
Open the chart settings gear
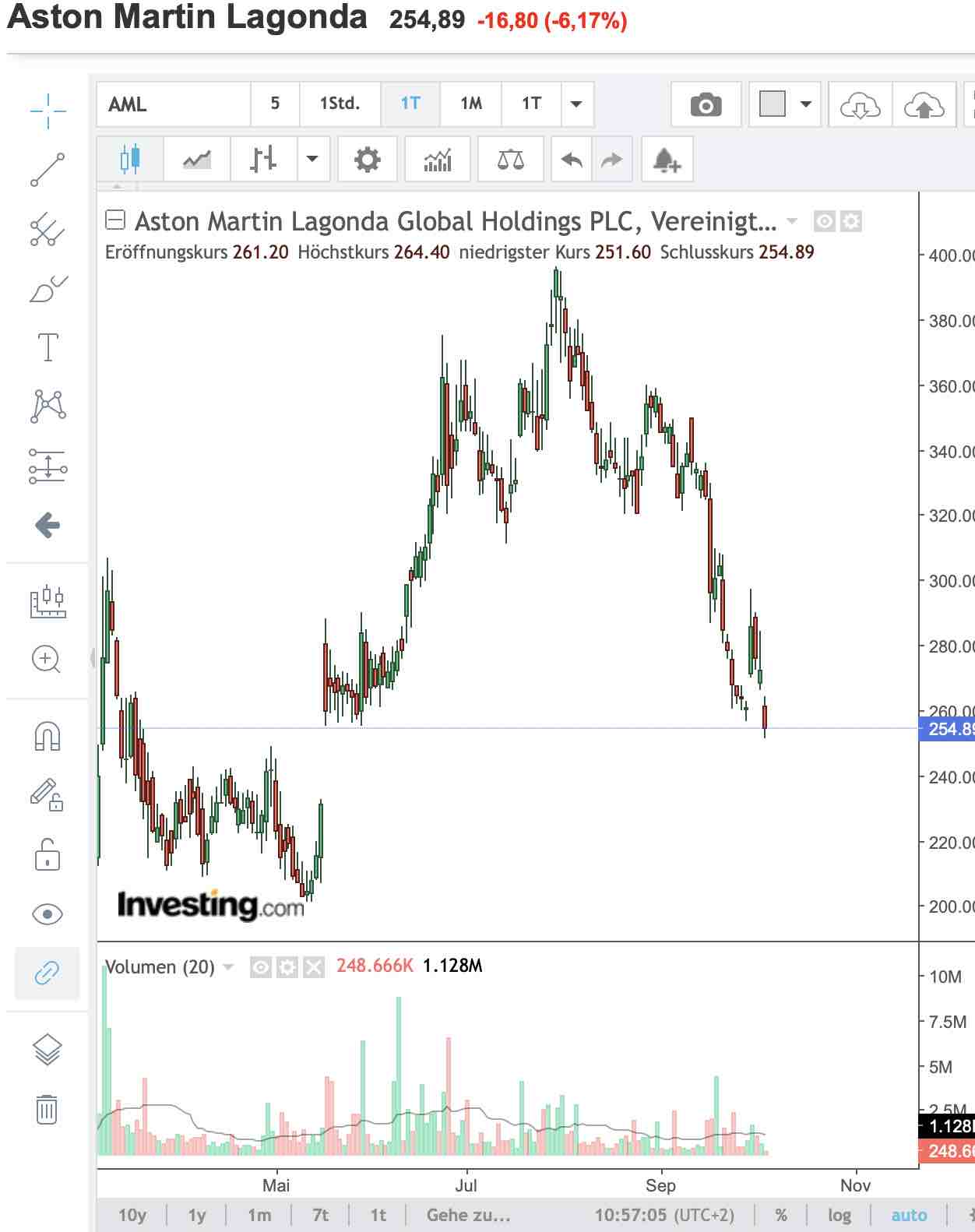(x=368, y=160)
